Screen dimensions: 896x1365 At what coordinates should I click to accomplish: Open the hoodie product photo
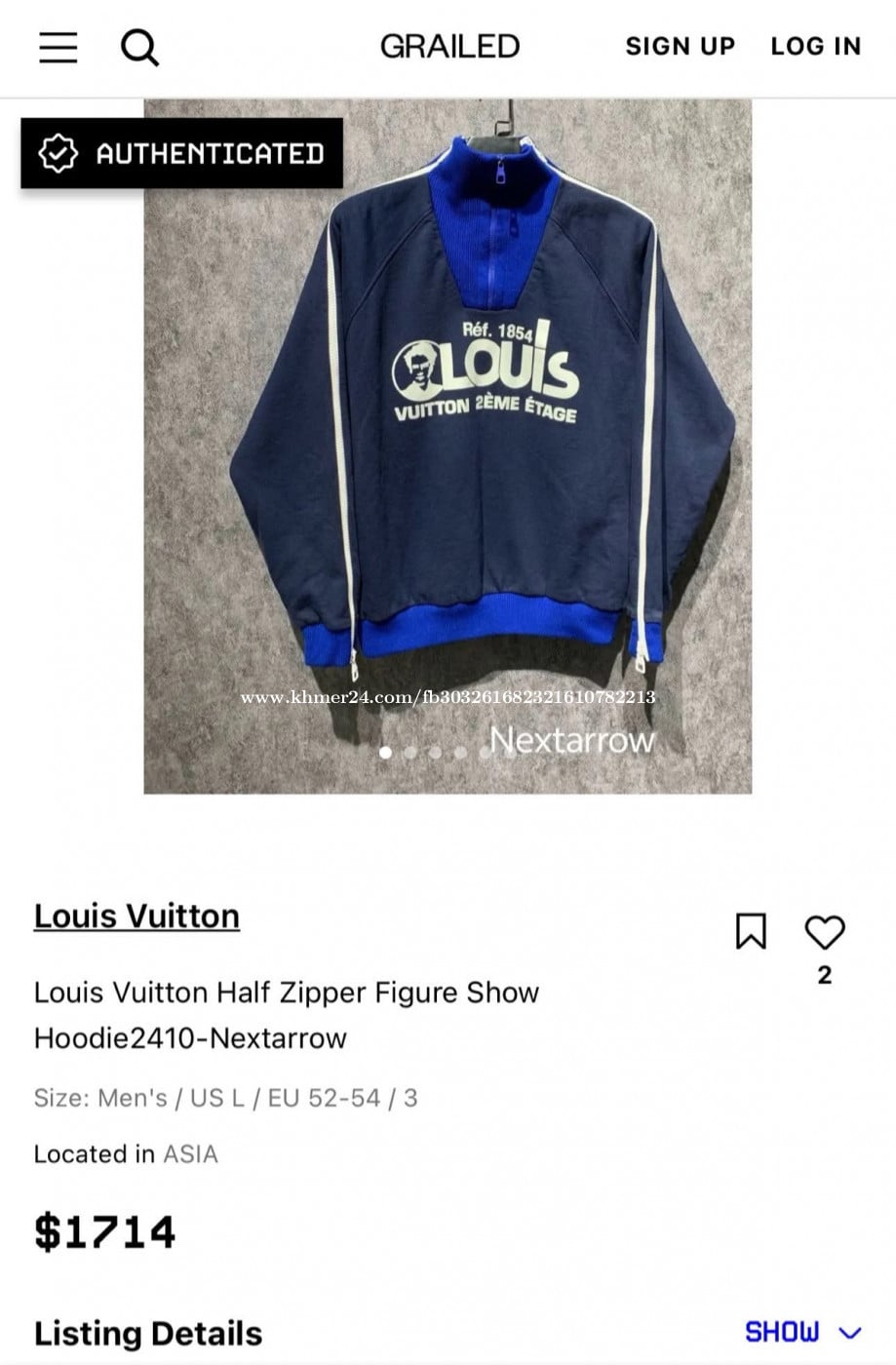coord(448,446)
